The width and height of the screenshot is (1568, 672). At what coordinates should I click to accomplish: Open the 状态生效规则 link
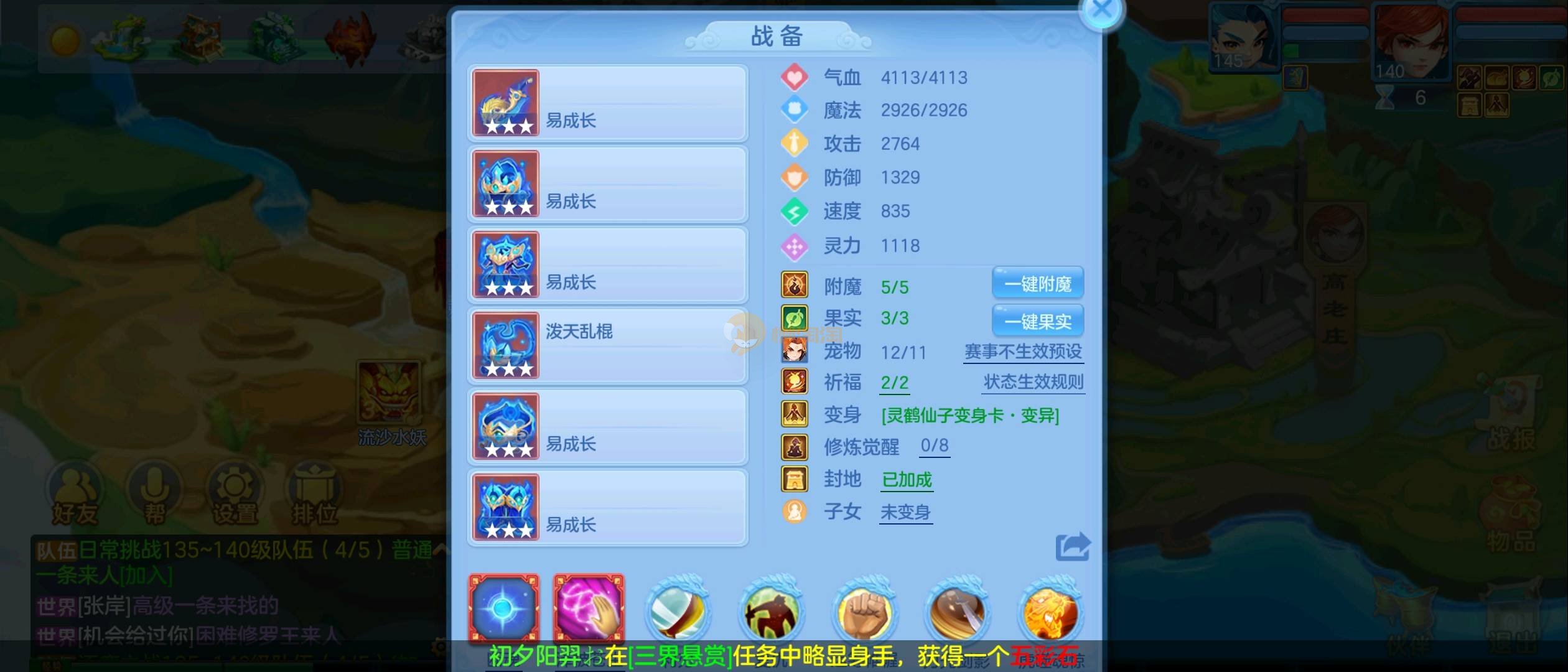[x=1034, y=382]
